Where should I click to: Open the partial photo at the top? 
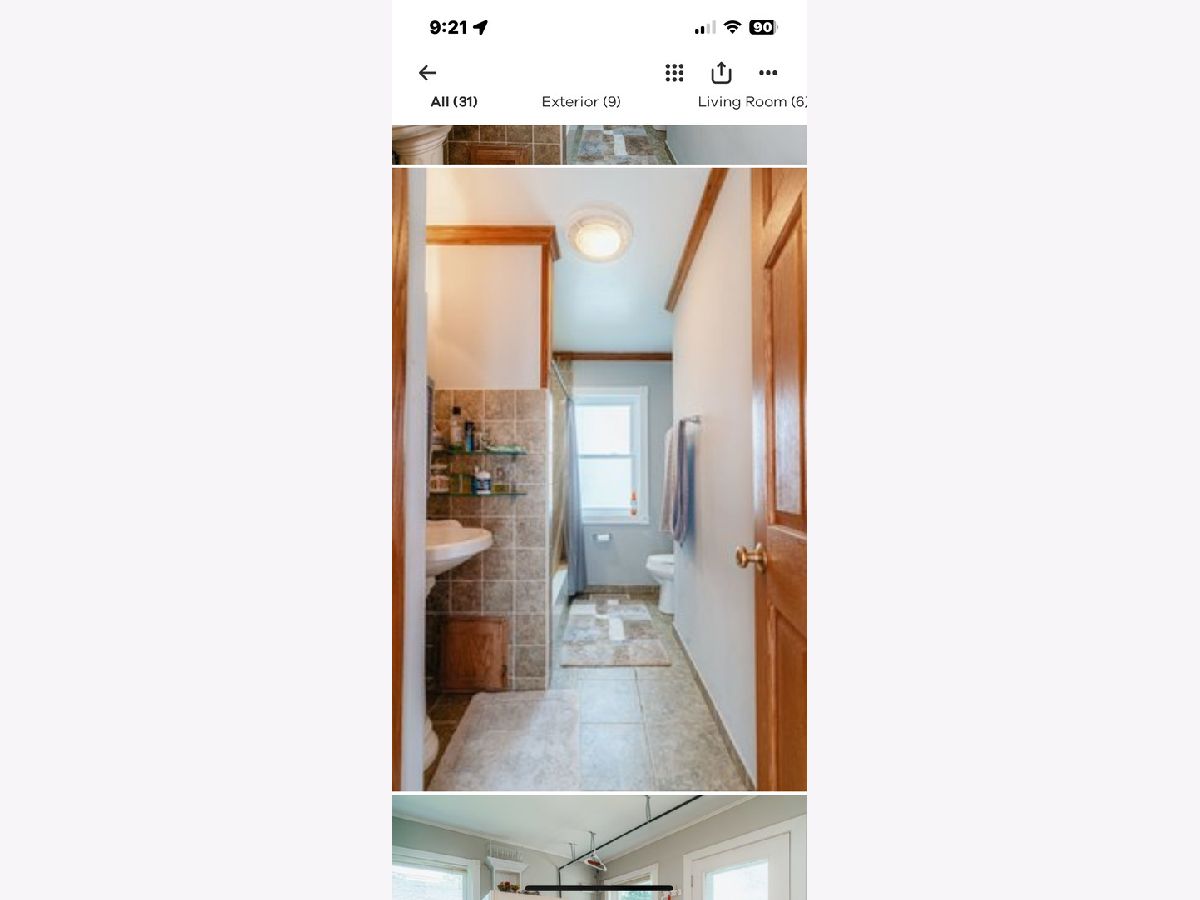coord(599,145)
